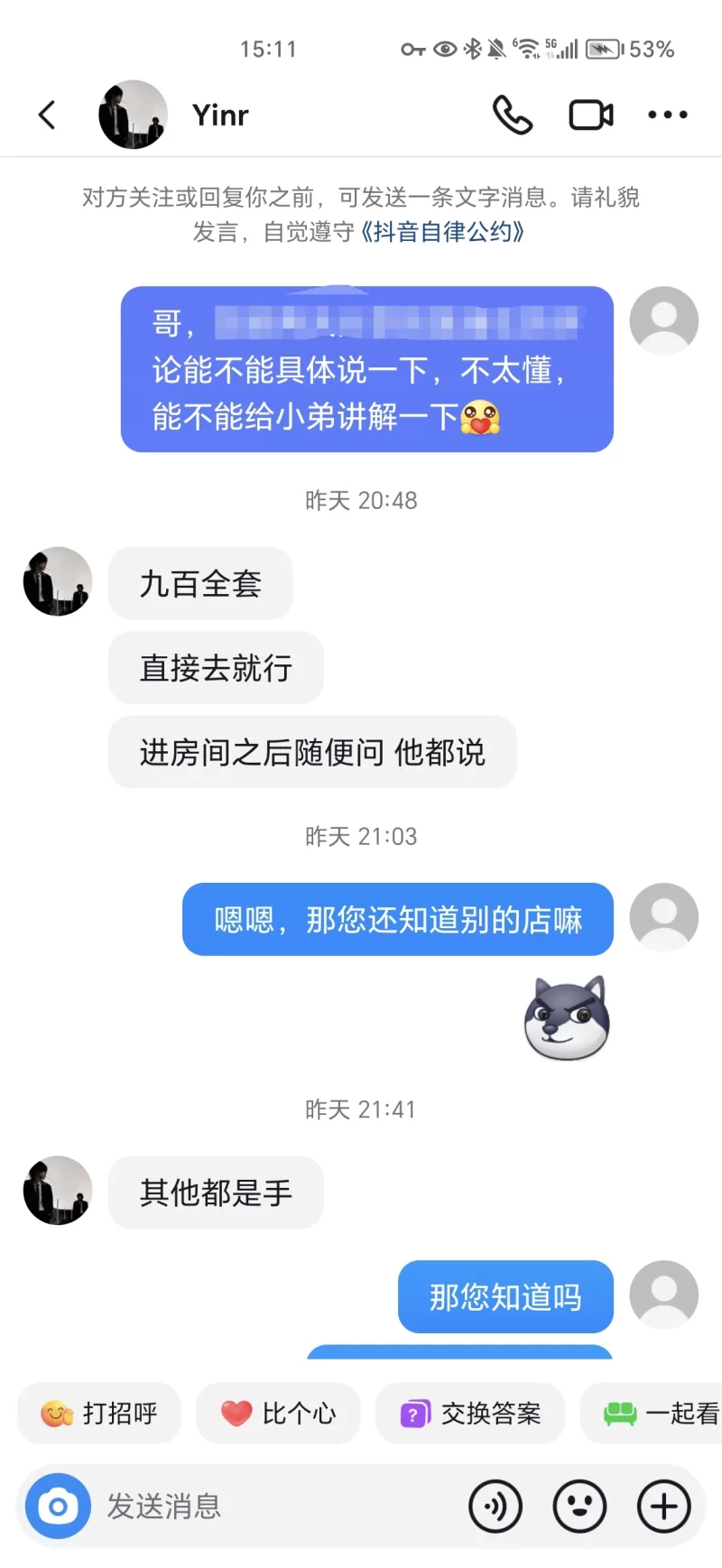Select the 交换答案 chip
722x1568 pixels.
[x=470, y=1413]
